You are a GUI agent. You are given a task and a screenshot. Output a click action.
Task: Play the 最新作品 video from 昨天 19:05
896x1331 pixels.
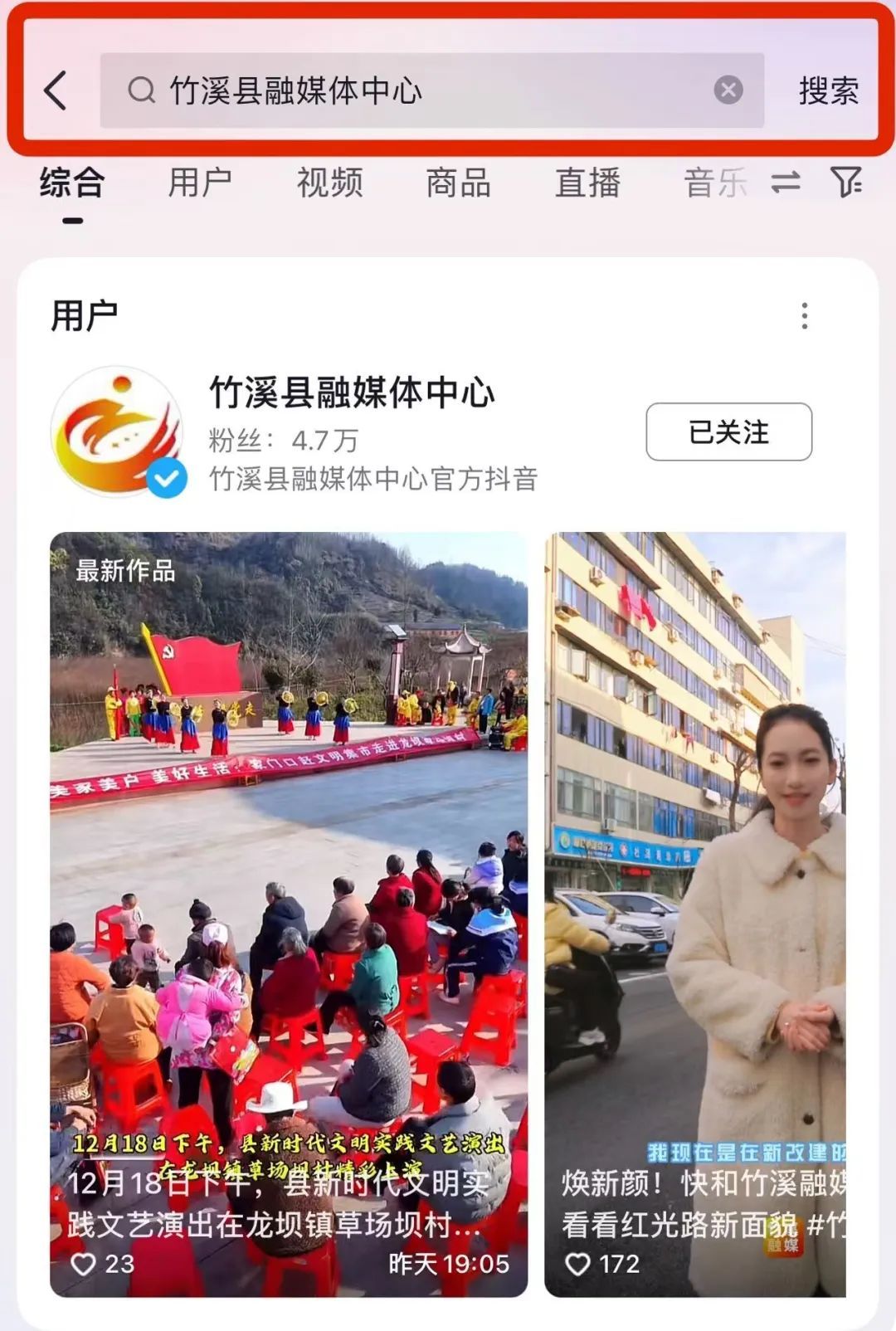coord(289,913)
